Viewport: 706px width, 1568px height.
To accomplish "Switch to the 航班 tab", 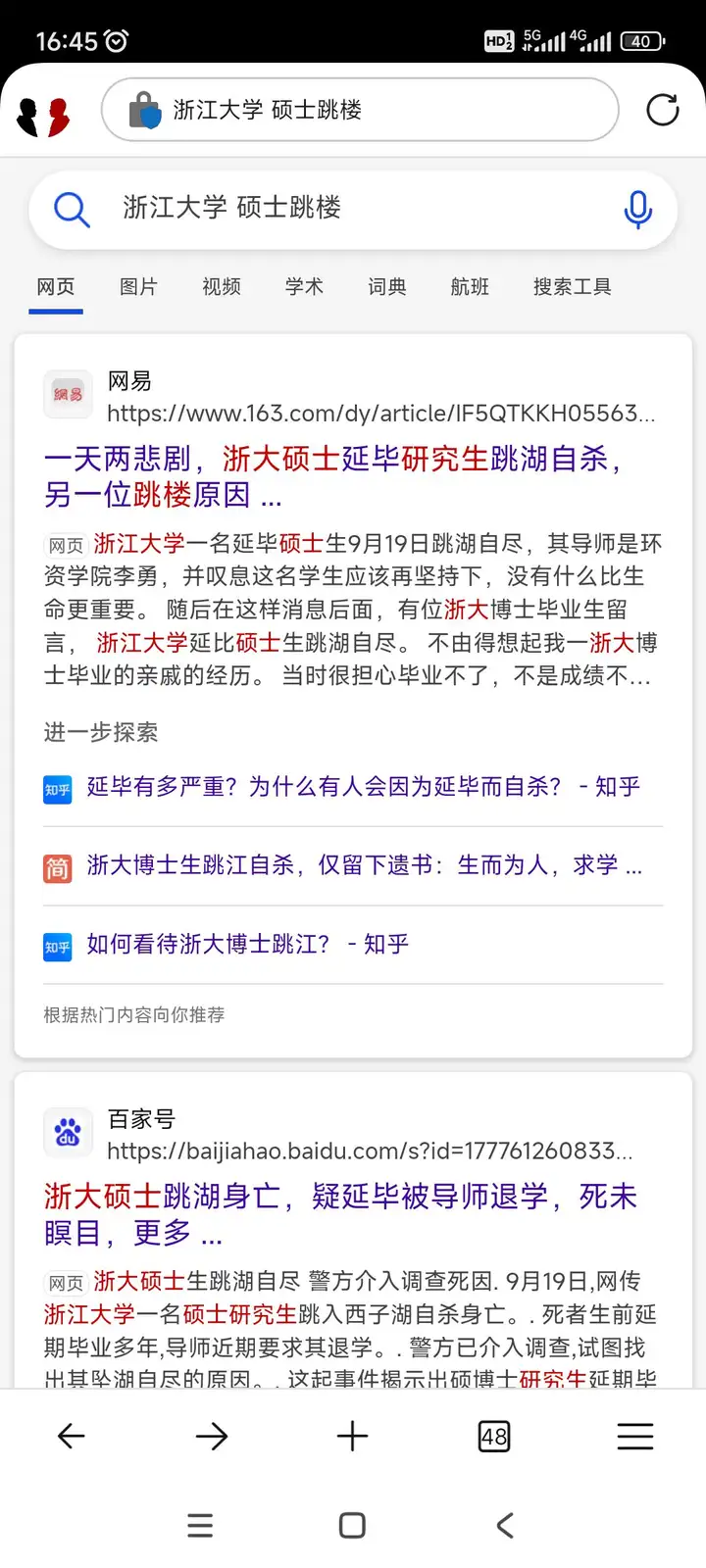I will 470,287.
